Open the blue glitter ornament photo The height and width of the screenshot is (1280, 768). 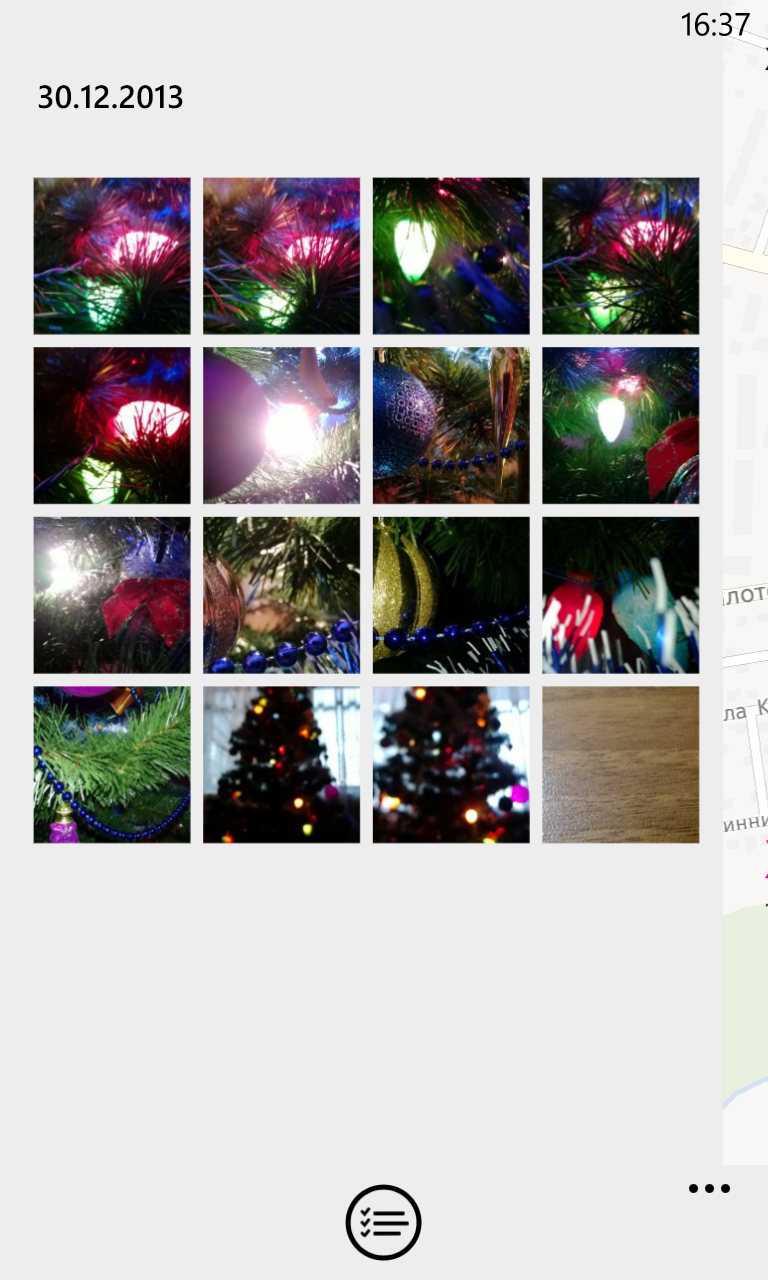coord(451,425)
